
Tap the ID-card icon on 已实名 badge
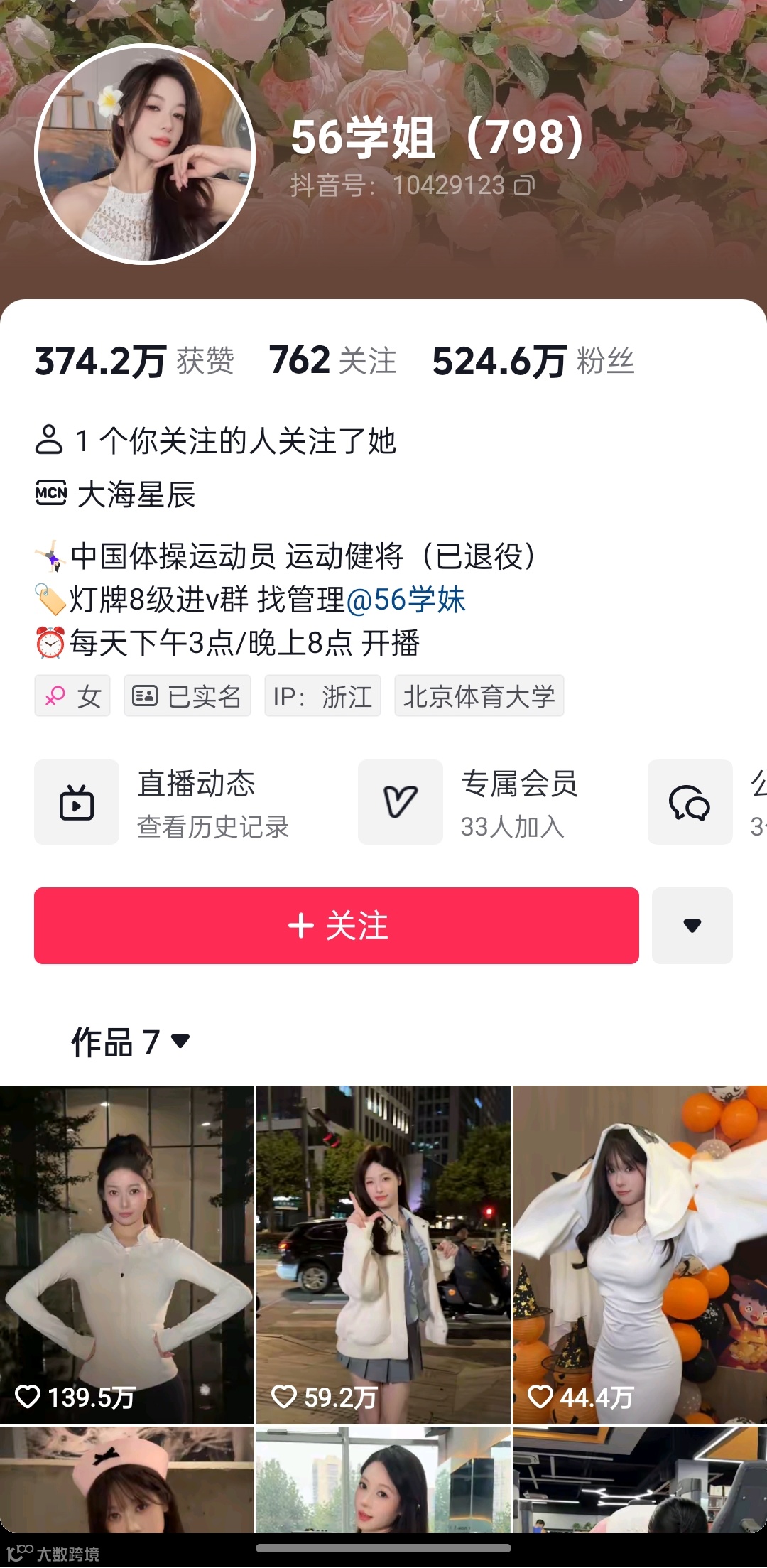[x=146, y=696]
